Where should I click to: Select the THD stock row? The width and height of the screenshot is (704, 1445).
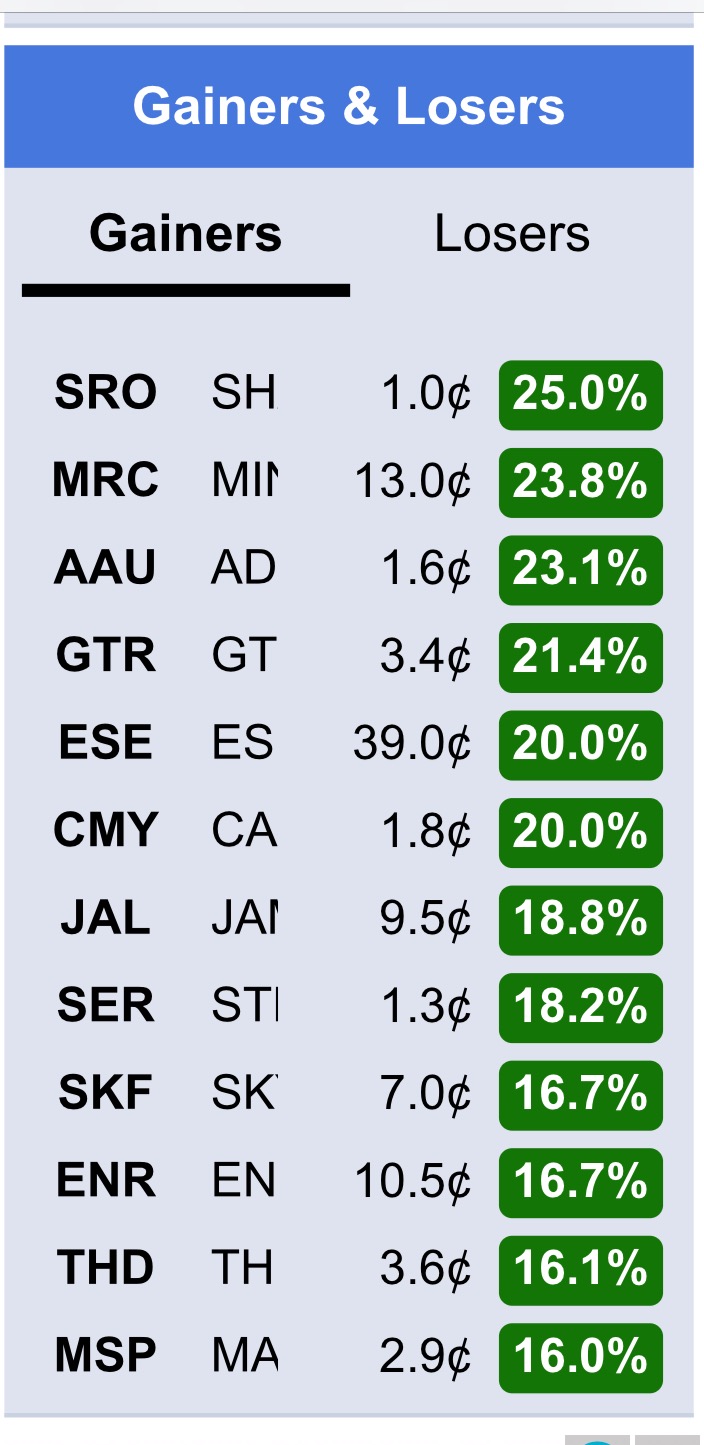[x=349, y=1269]
